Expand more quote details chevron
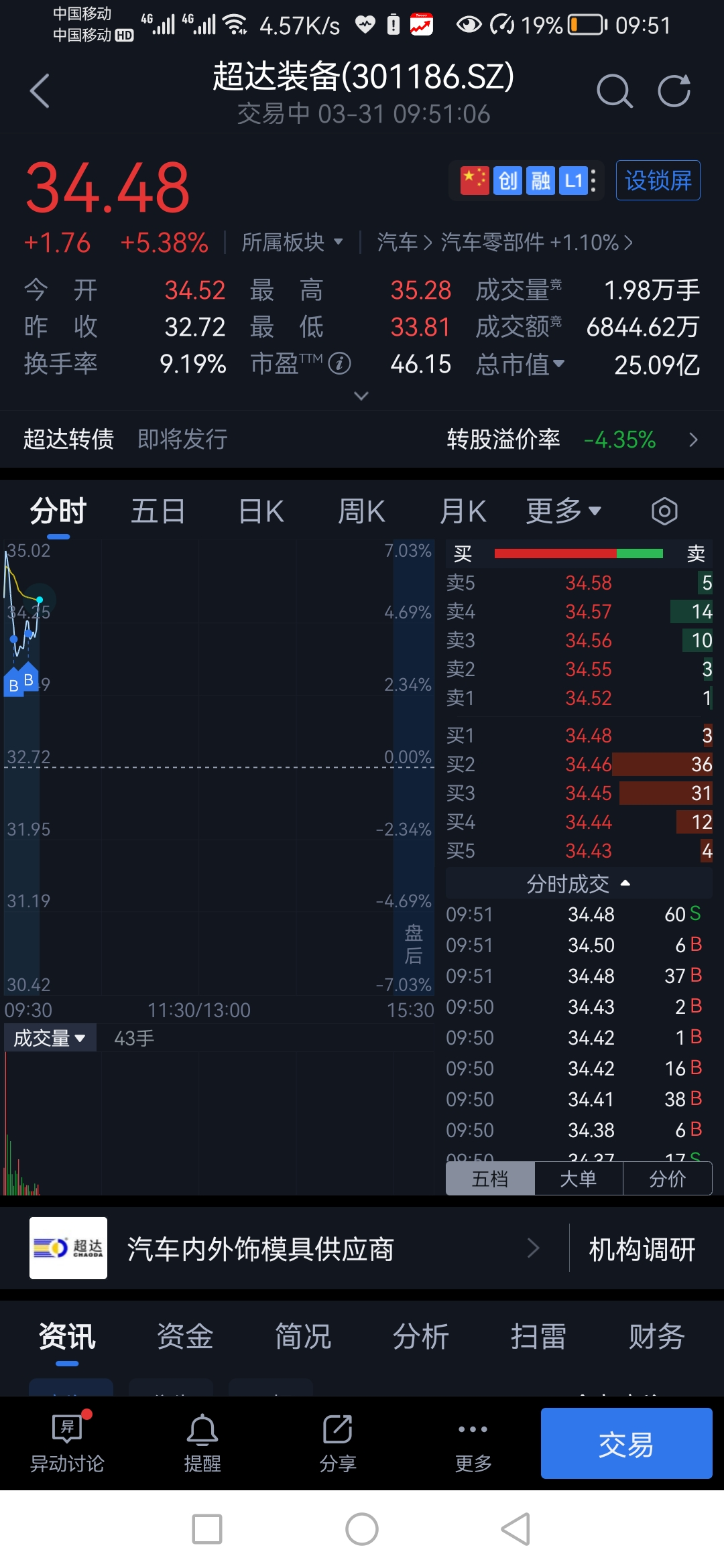 361,396
